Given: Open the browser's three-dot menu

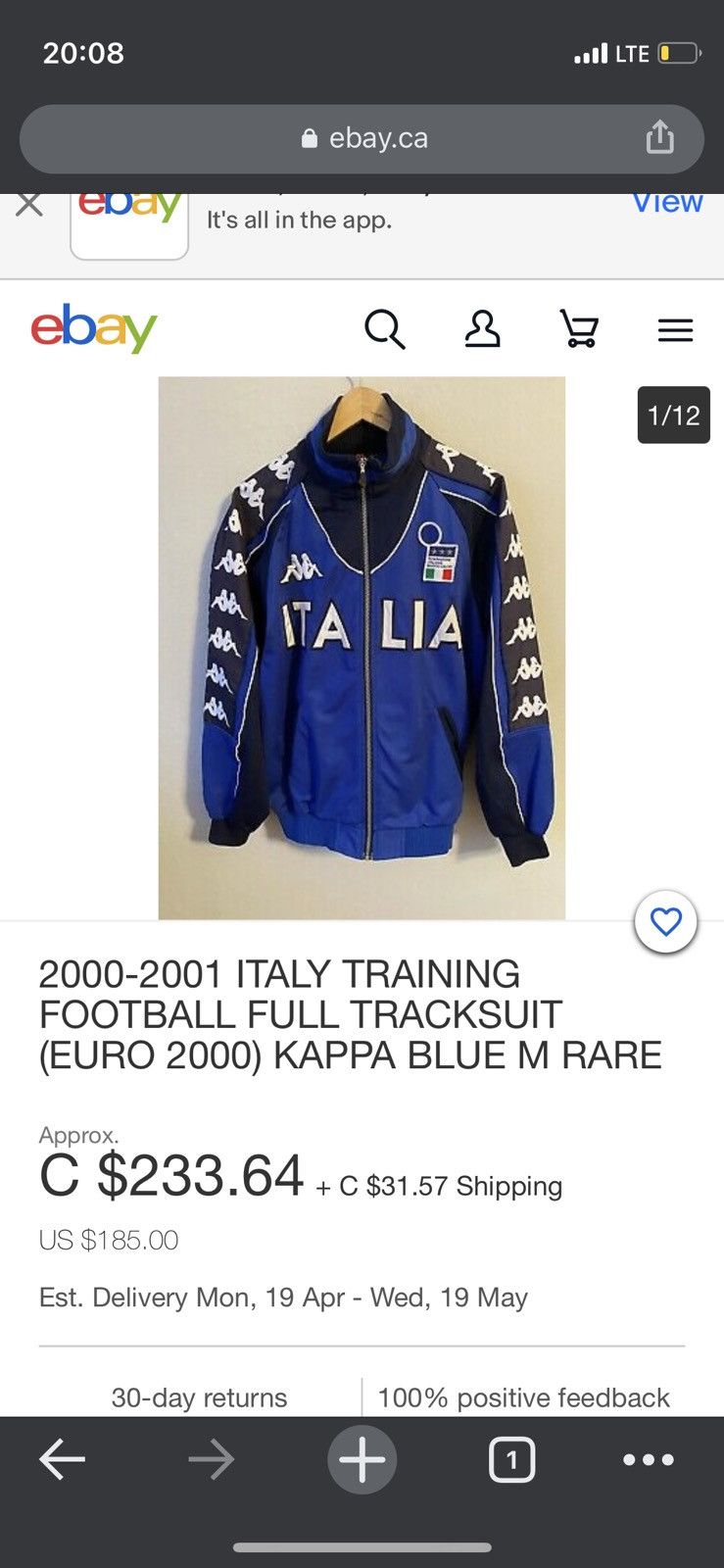Looking at the screenshot, I should (x=649, y=1459).
